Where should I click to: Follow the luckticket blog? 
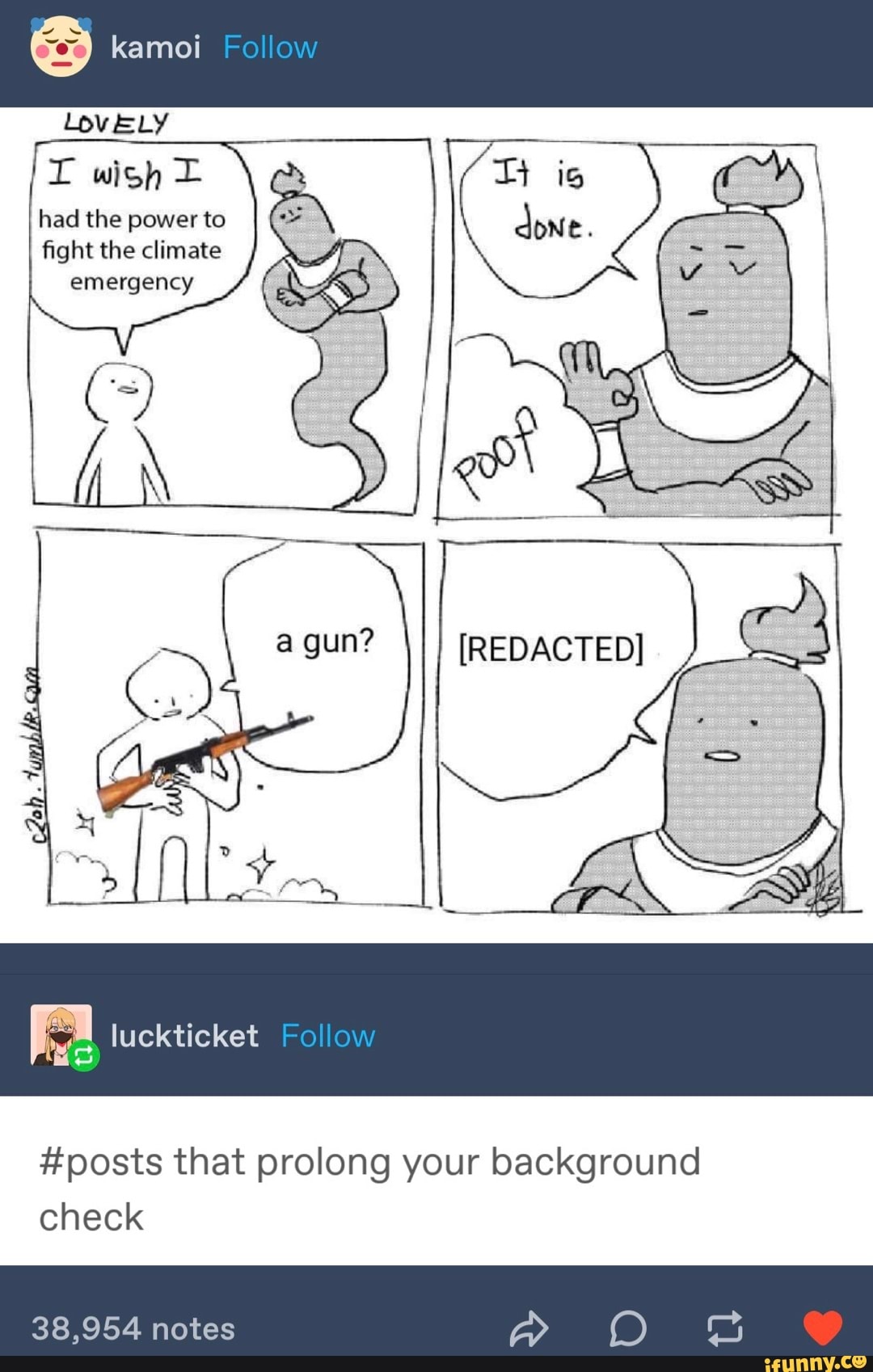point(327,1036)
